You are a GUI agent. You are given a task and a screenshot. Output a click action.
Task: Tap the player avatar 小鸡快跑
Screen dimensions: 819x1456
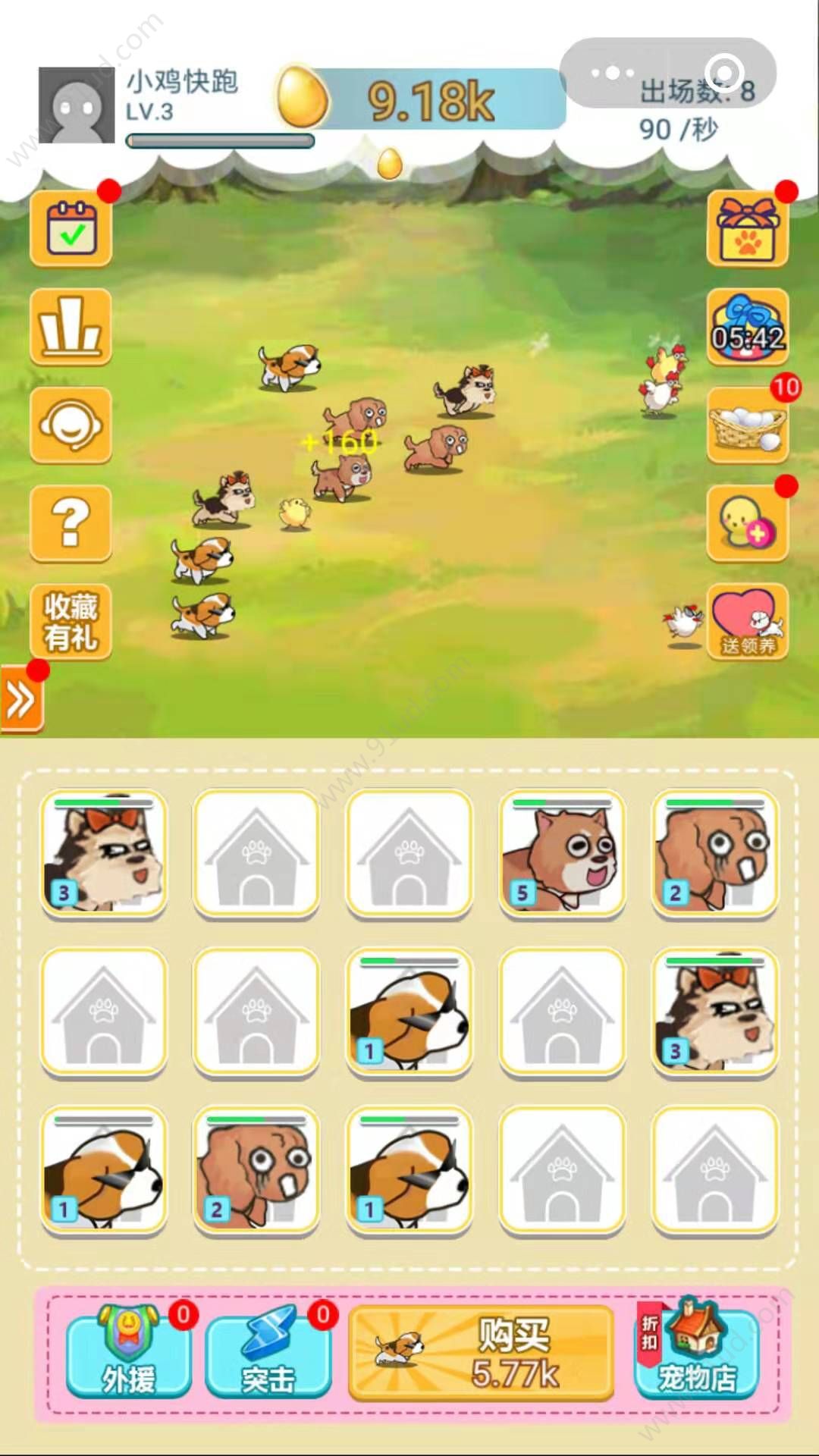[x=77, y=105]
